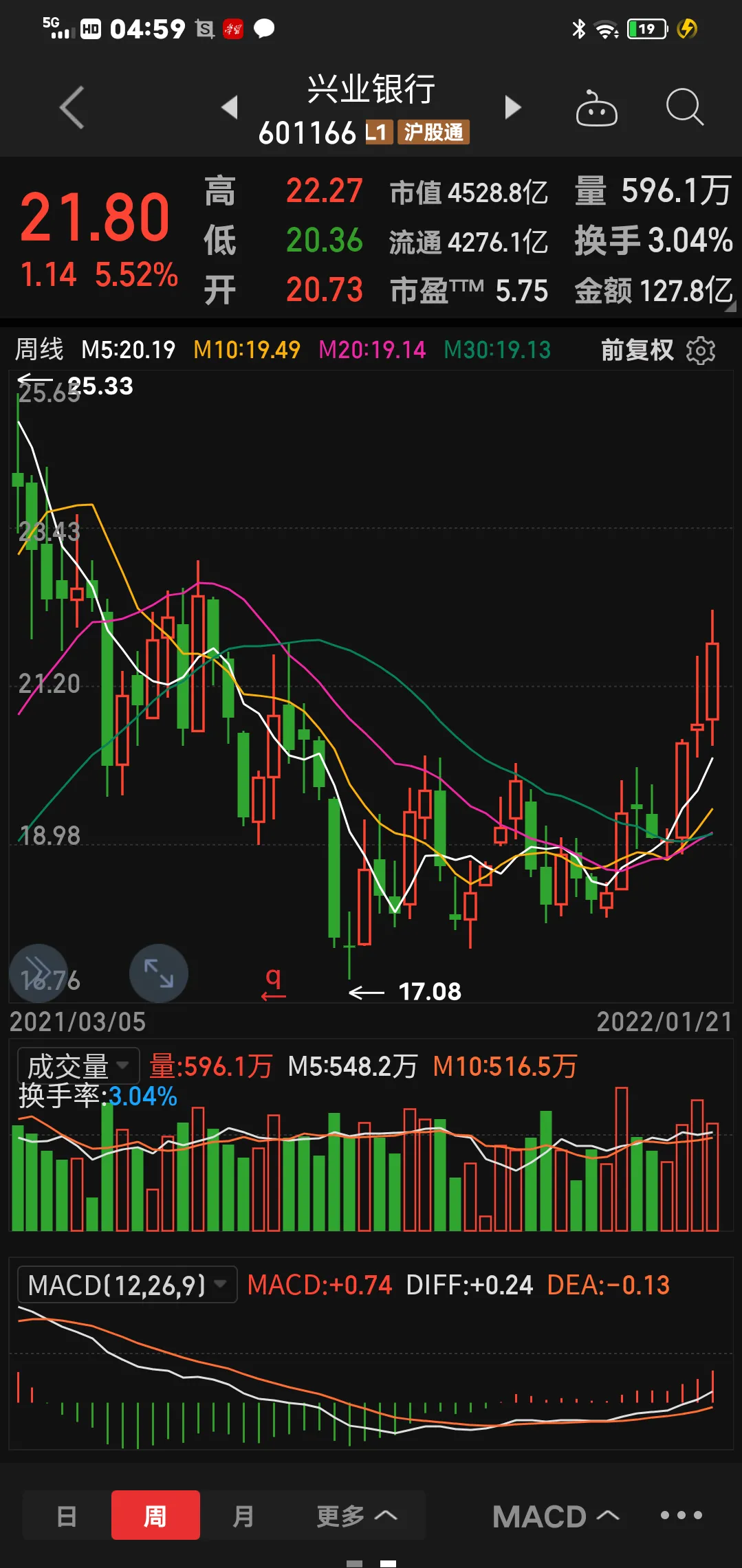Open the stock search
The image size is (742, 1568).
click(684, 107)
